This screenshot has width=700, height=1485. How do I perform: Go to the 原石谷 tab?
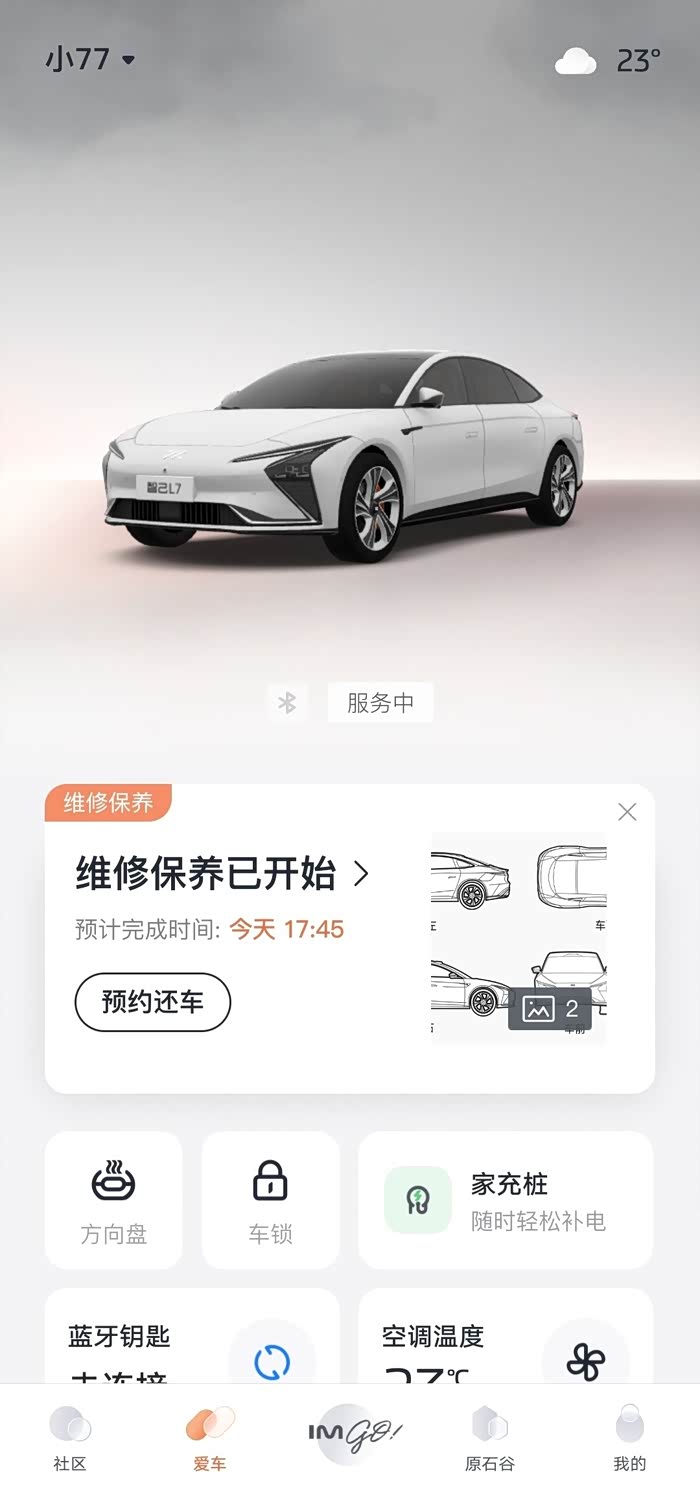(x=490, y=1437)
